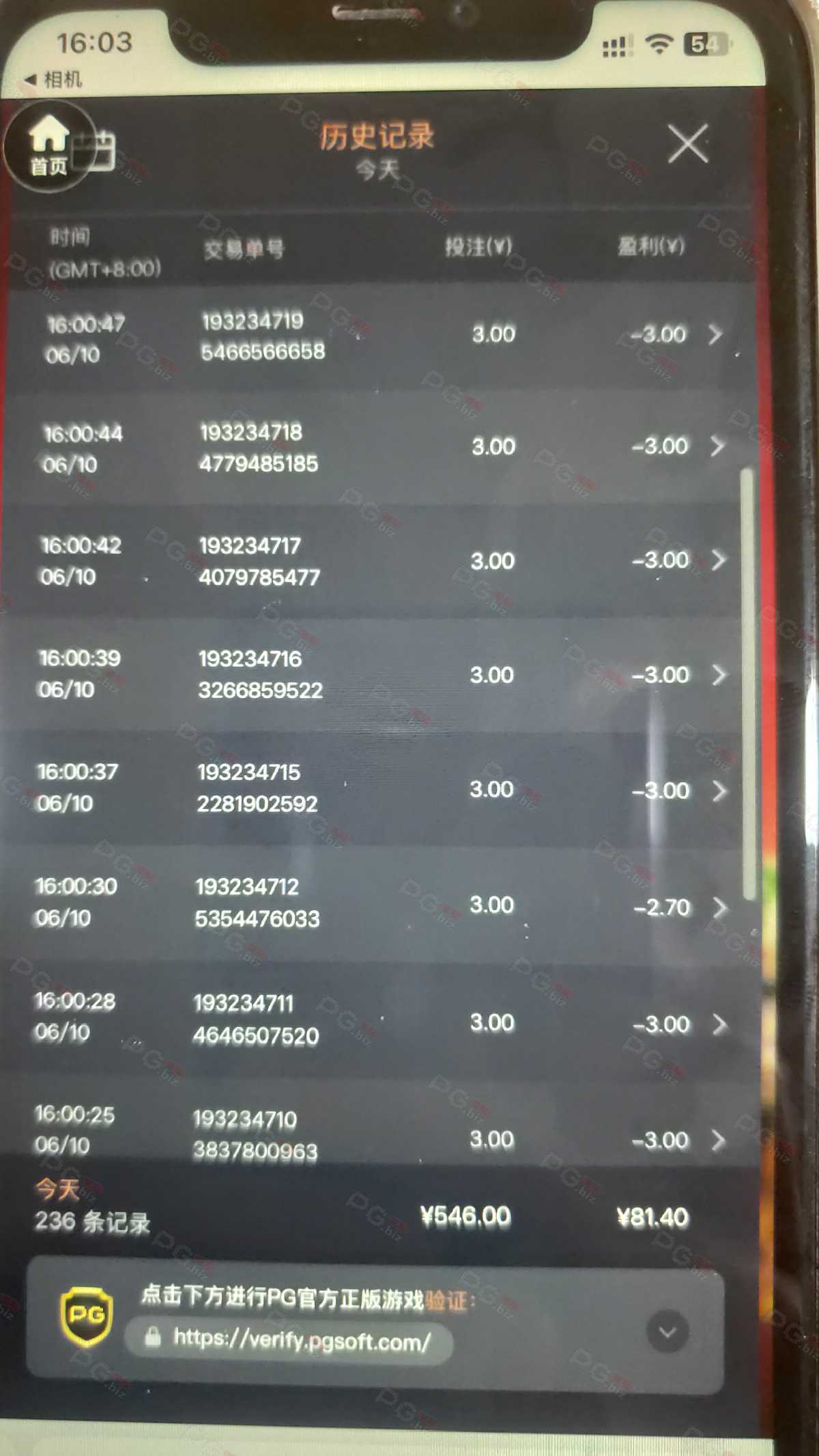Close the 历史记录 history panel
The width and height of the screenshot is (819, 1456).
point(687,143)
